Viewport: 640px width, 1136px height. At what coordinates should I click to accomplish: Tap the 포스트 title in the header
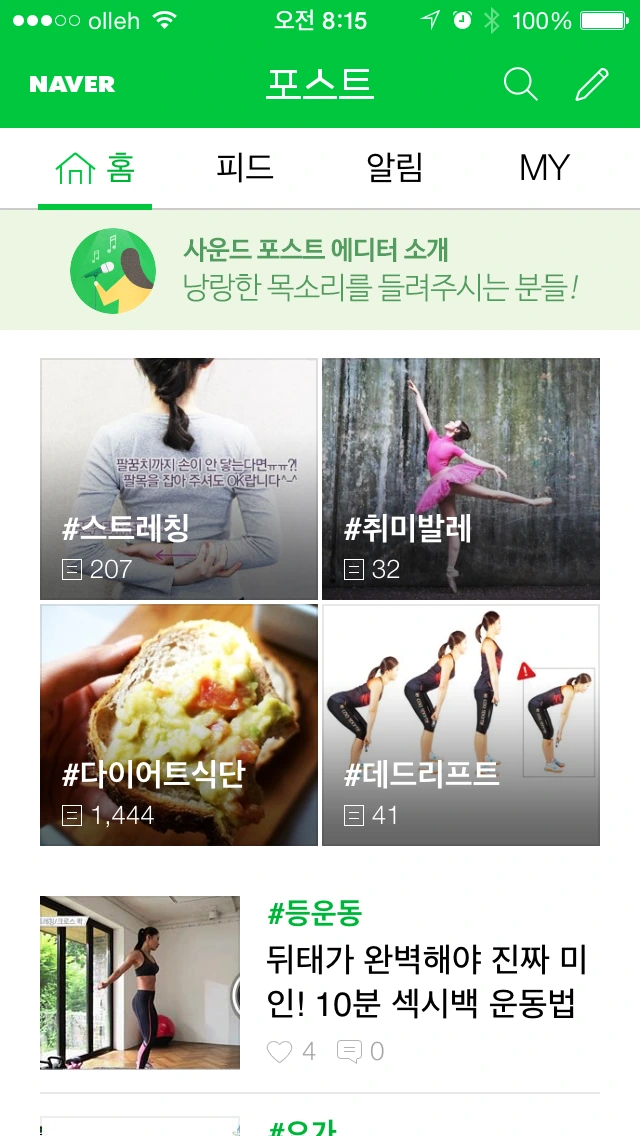coord(320,83)
